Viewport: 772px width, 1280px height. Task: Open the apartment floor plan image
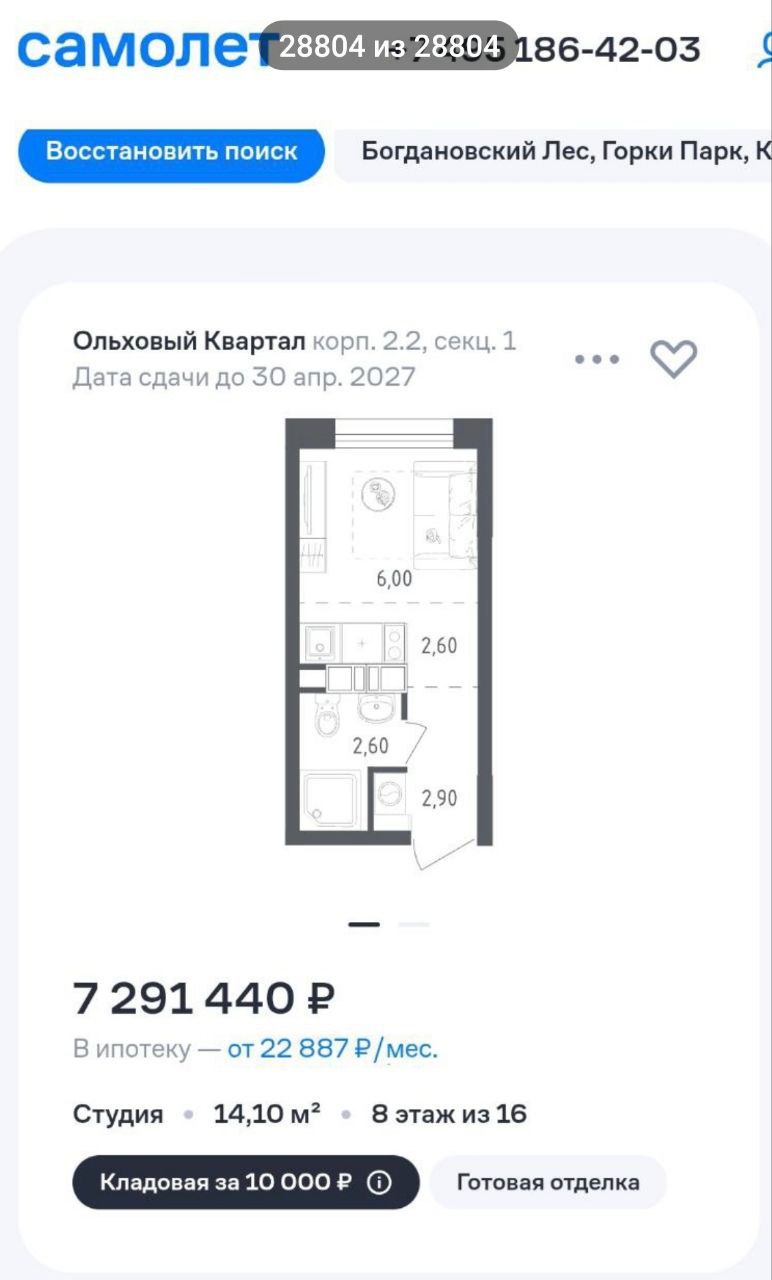pos(388,640)
